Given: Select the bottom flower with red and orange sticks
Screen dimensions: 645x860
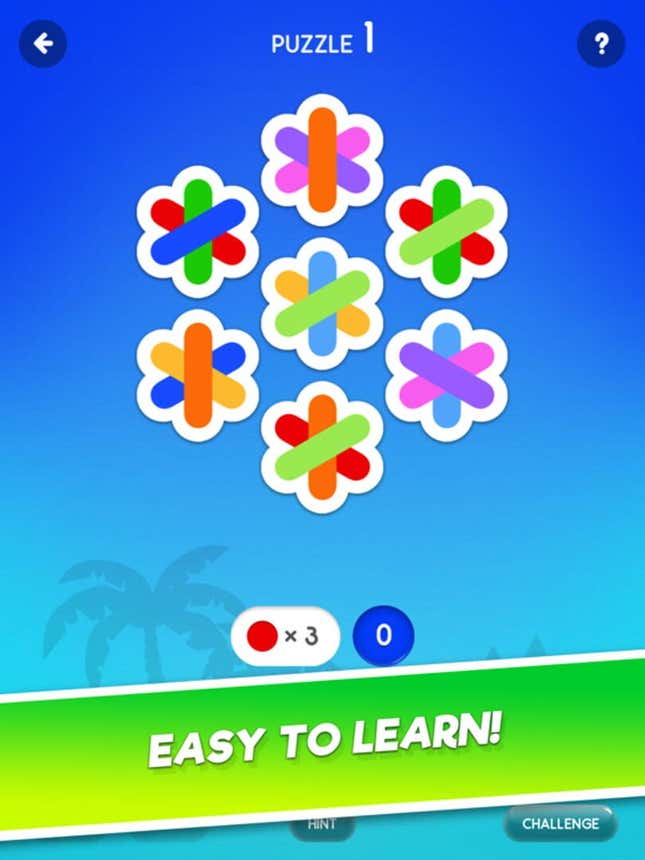Looking at the screenshot, I should pos(321,447).
